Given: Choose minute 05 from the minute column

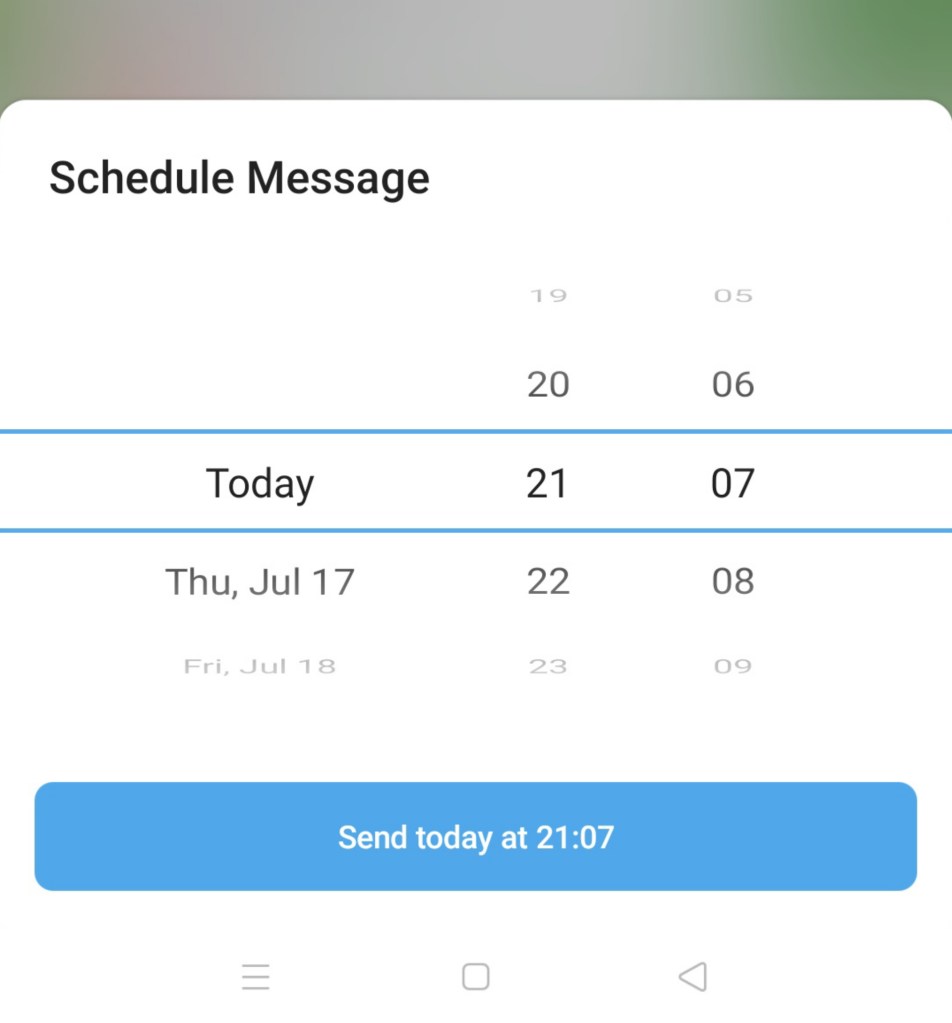Looking at the screenshot, I should click(x=732, y=295).
